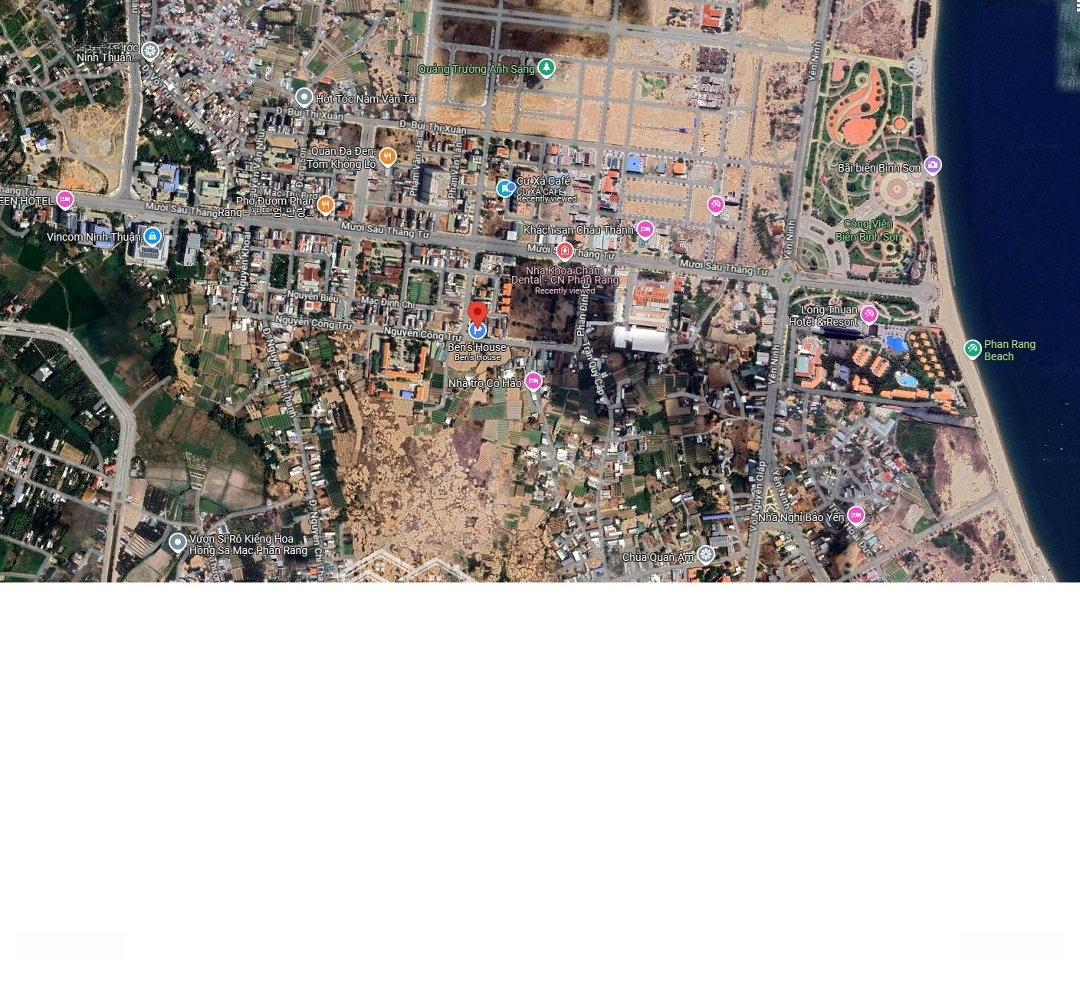Open the Vincom Ninh Thuận shopping marker
Screen dimensions: 1080x981
pyautogui.click(x=152, y=237)
